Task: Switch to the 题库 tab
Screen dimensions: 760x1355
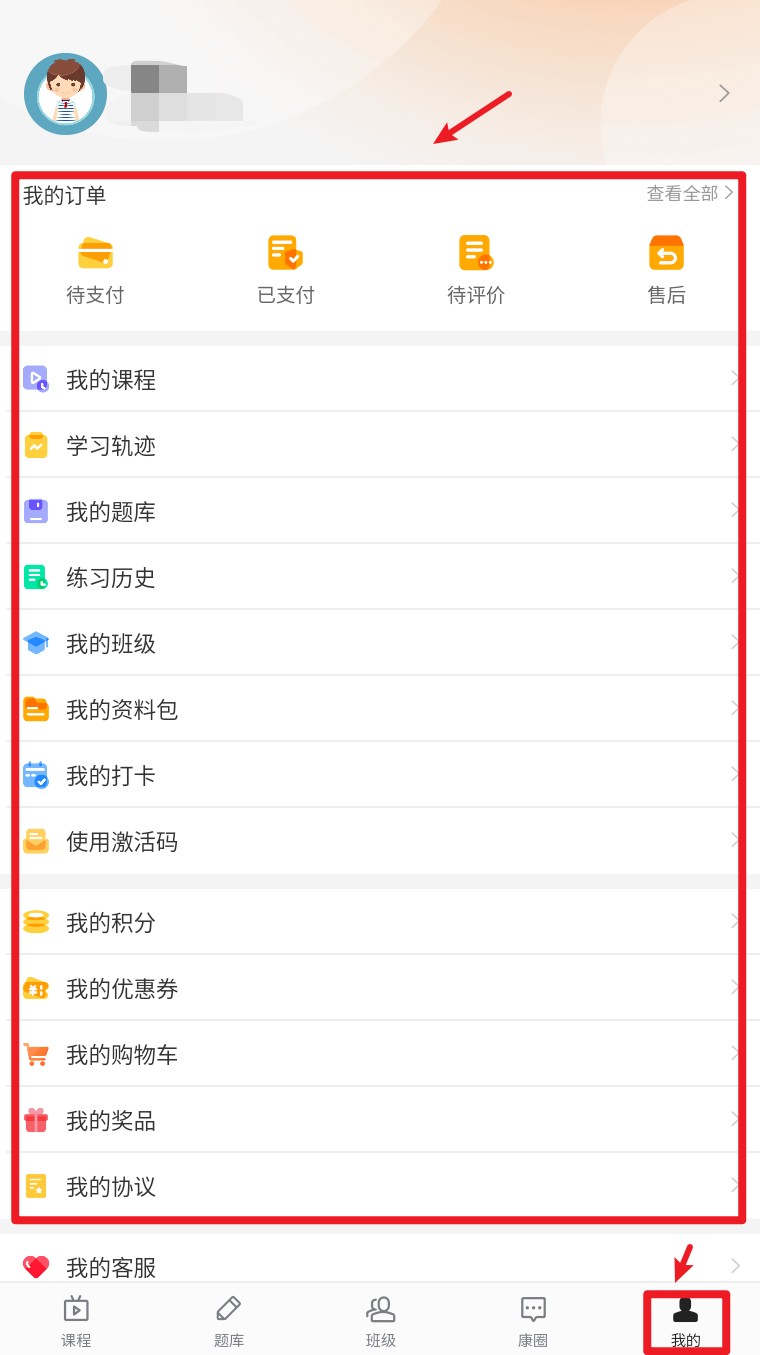Action: click(229, 1321)
